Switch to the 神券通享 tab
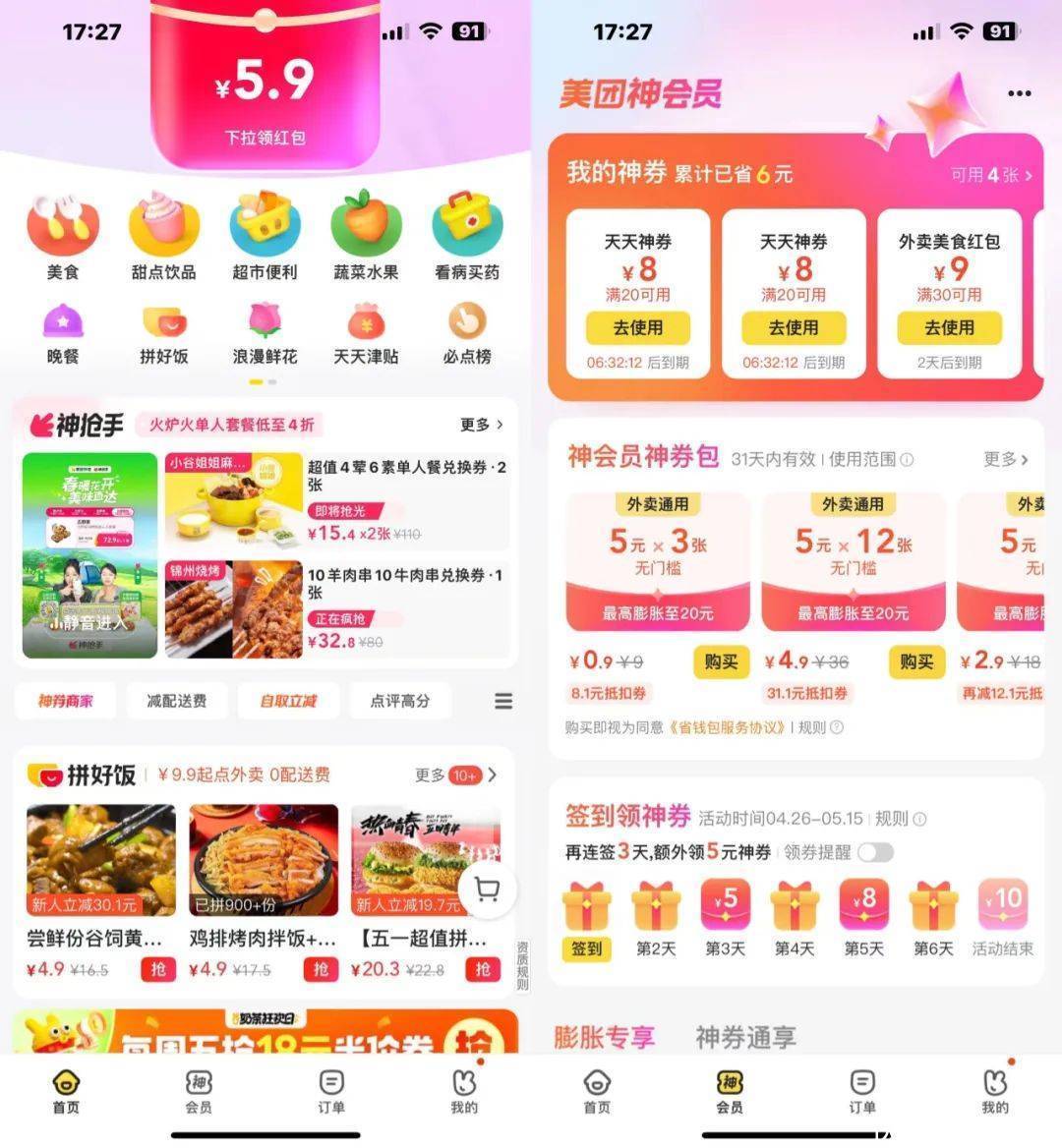The image size is (1062, 1148). (x=745, y=1036)
